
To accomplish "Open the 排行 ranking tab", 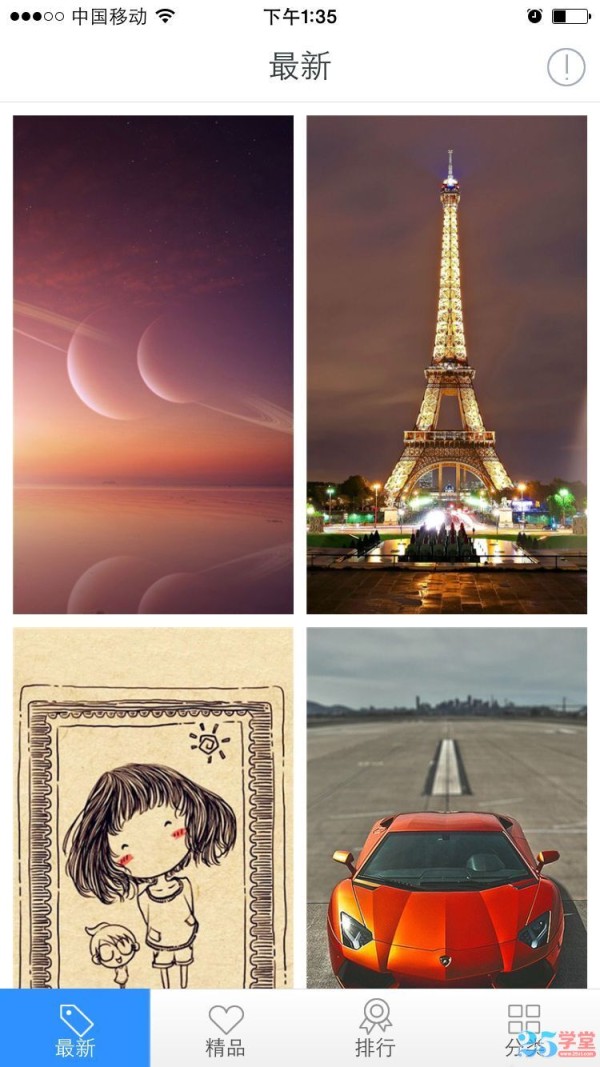I will point(375,1028).
